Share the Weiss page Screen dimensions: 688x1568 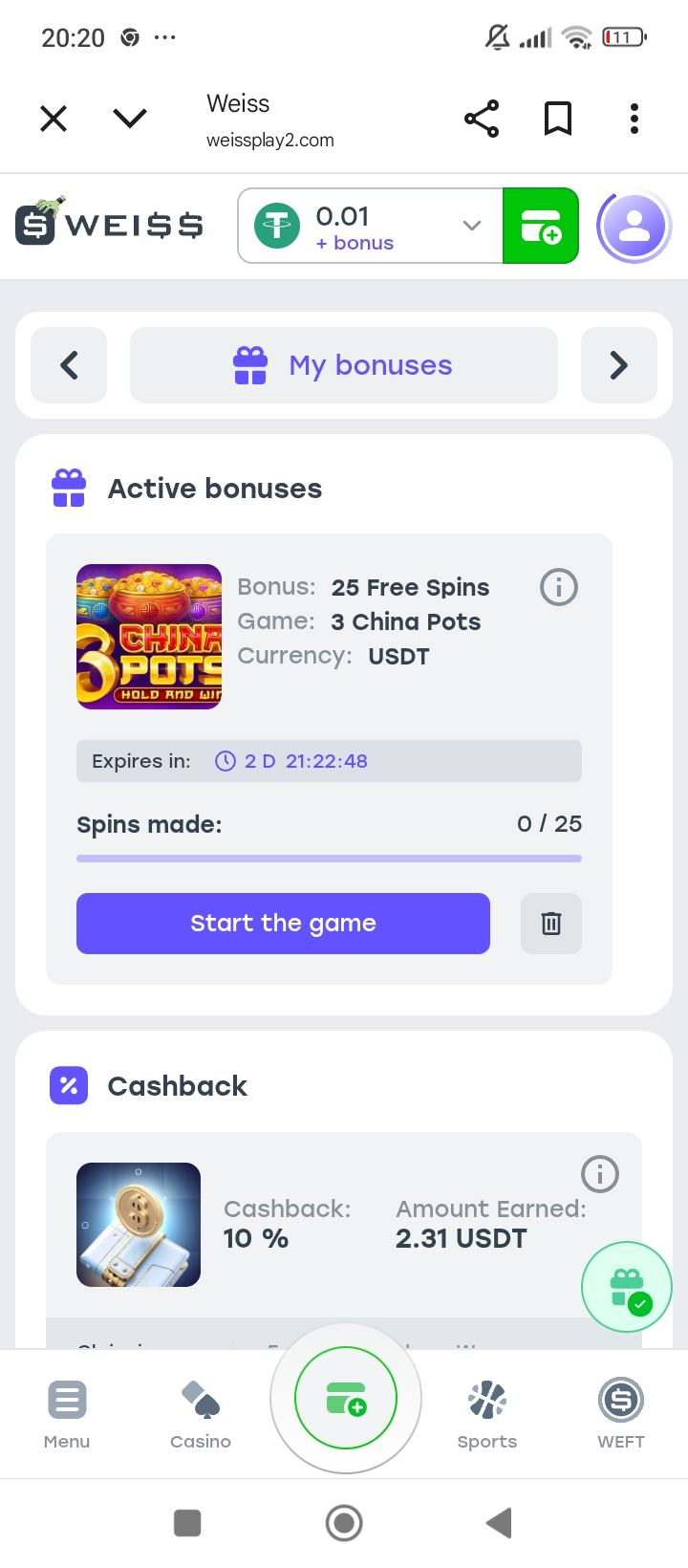tap(482, 120)
